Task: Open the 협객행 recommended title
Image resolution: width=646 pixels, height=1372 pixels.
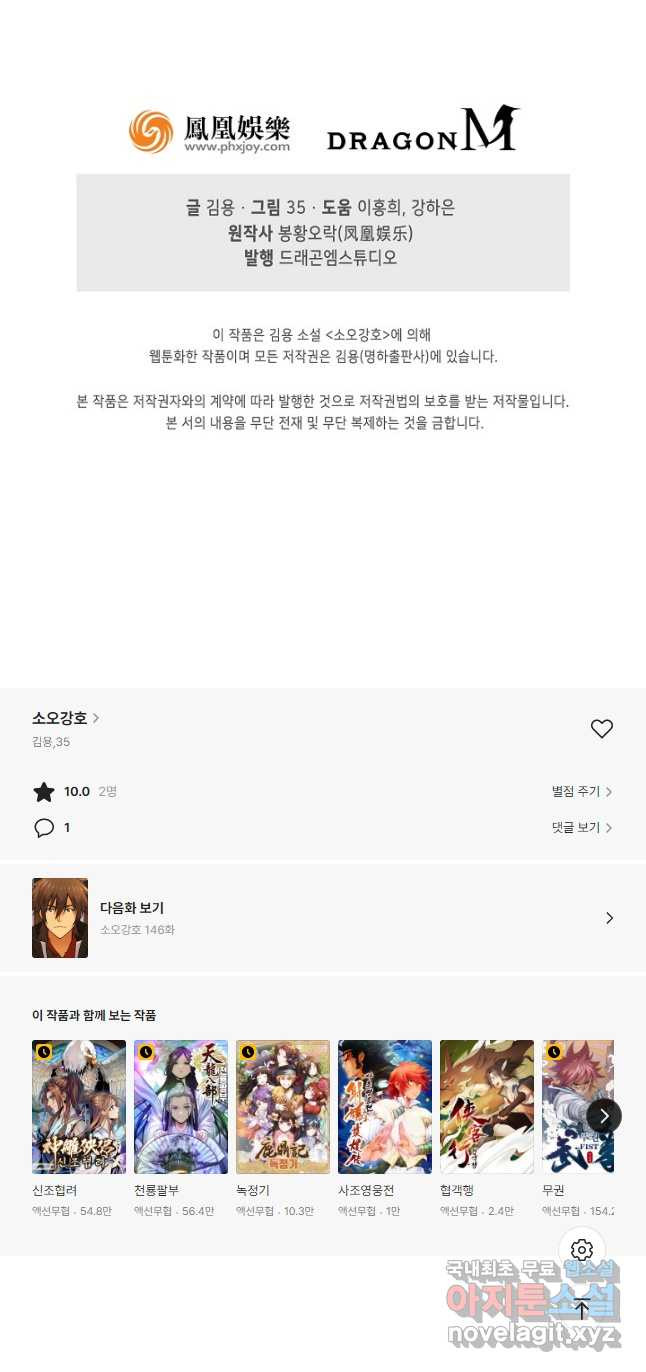Action: (487, 1107)
